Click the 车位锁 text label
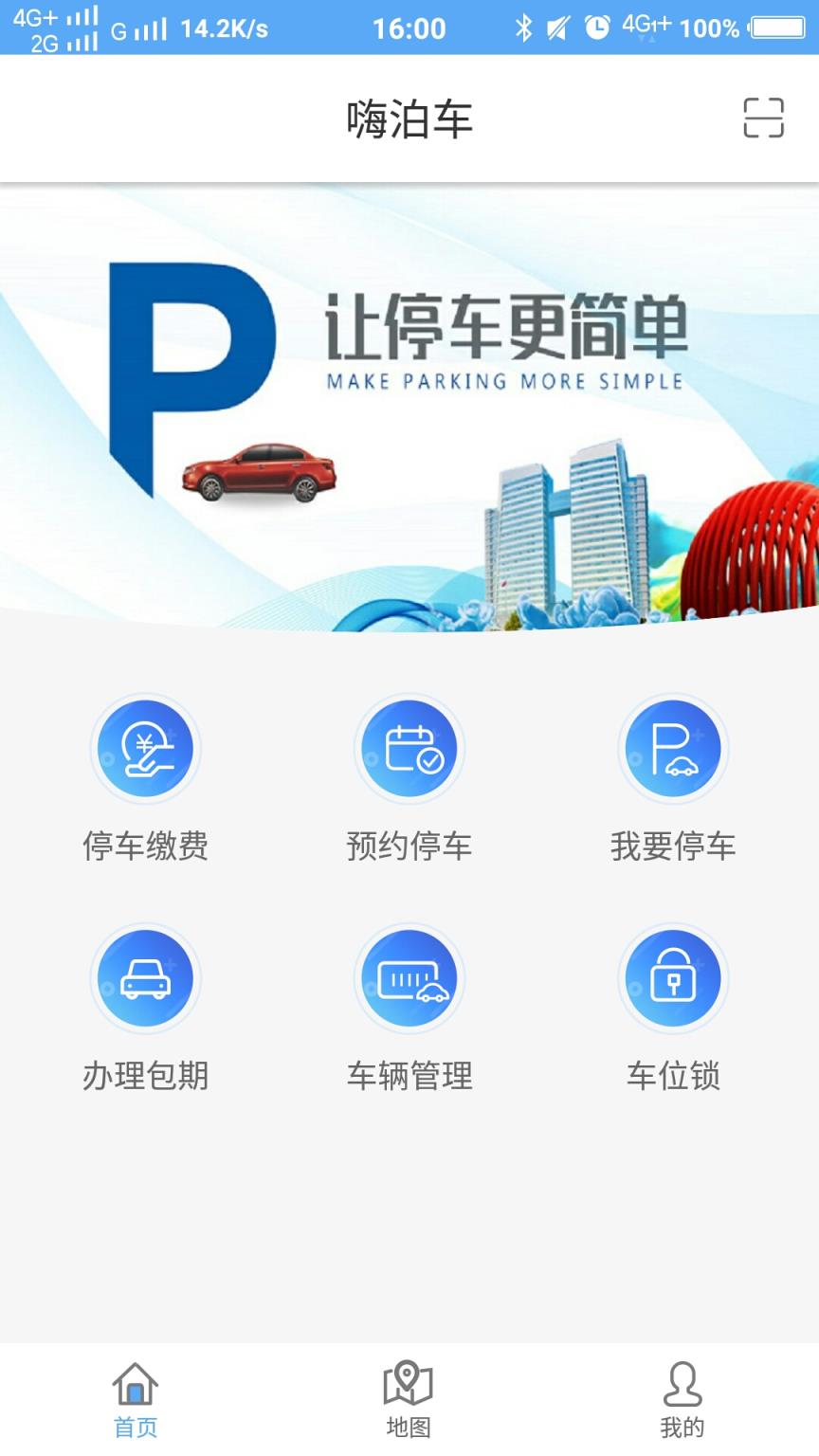The width and height of the screenshot is (819, 1456). pos(673,1075)
